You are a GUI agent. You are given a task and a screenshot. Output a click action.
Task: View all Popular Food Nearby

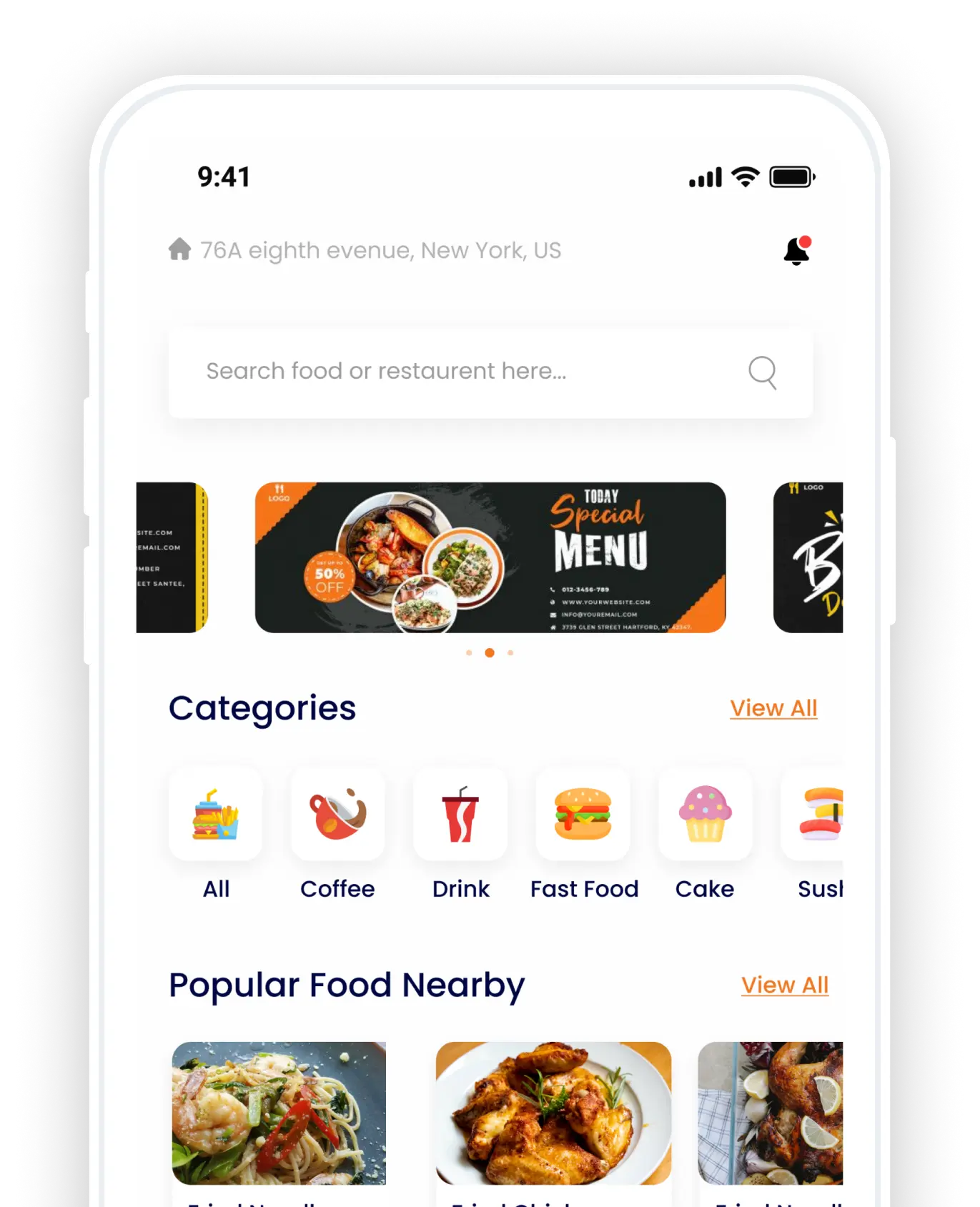(784, 985)
